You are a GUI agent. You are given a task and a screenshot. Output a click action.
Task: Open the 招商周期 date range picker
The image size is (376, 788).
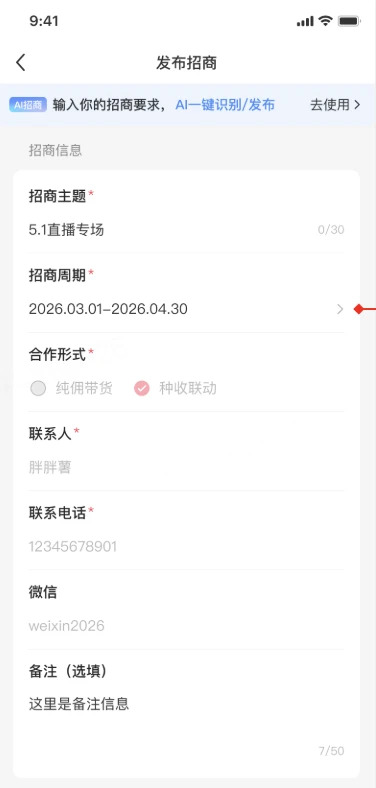click(186, 309)
